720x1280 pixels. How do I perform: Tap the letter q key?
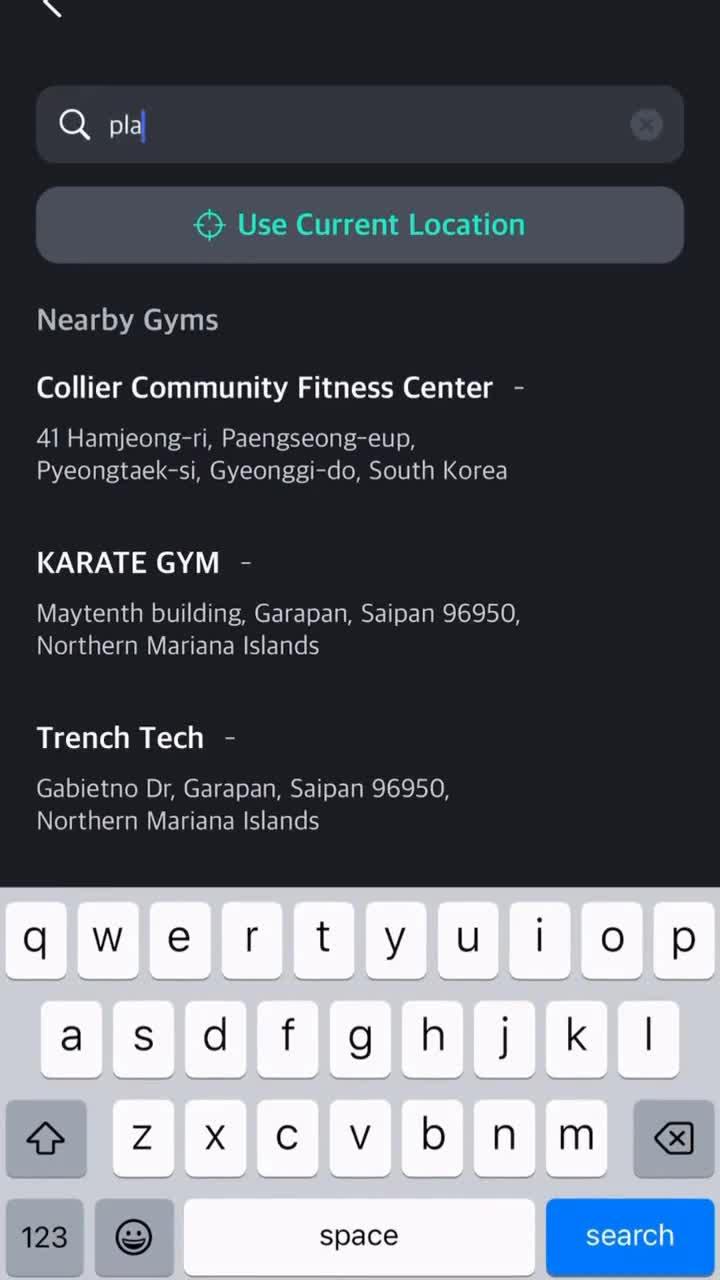click(36, 939)
